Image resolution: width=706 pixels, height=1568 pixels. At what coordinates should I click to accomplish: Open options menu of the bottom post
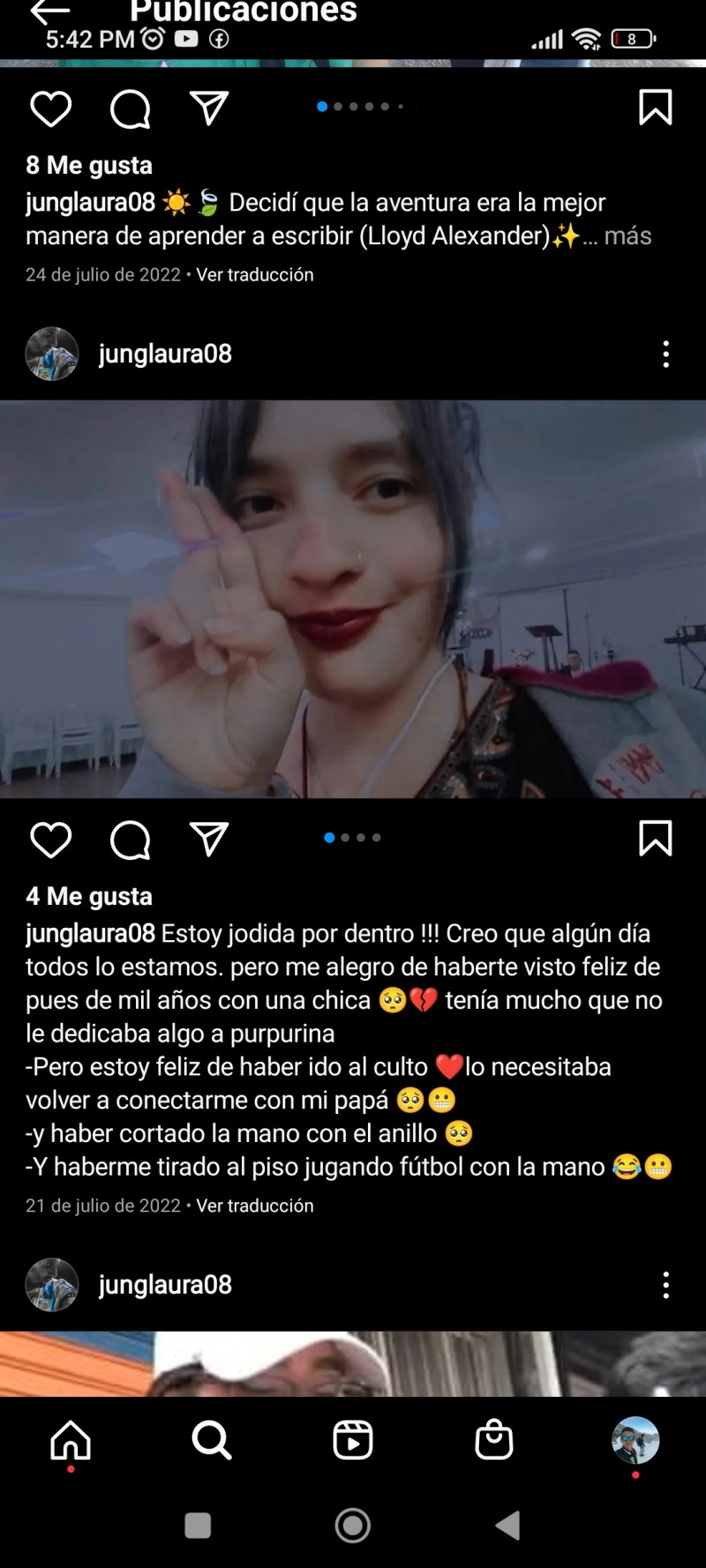pyautogui.click(x=665, y=1285)
